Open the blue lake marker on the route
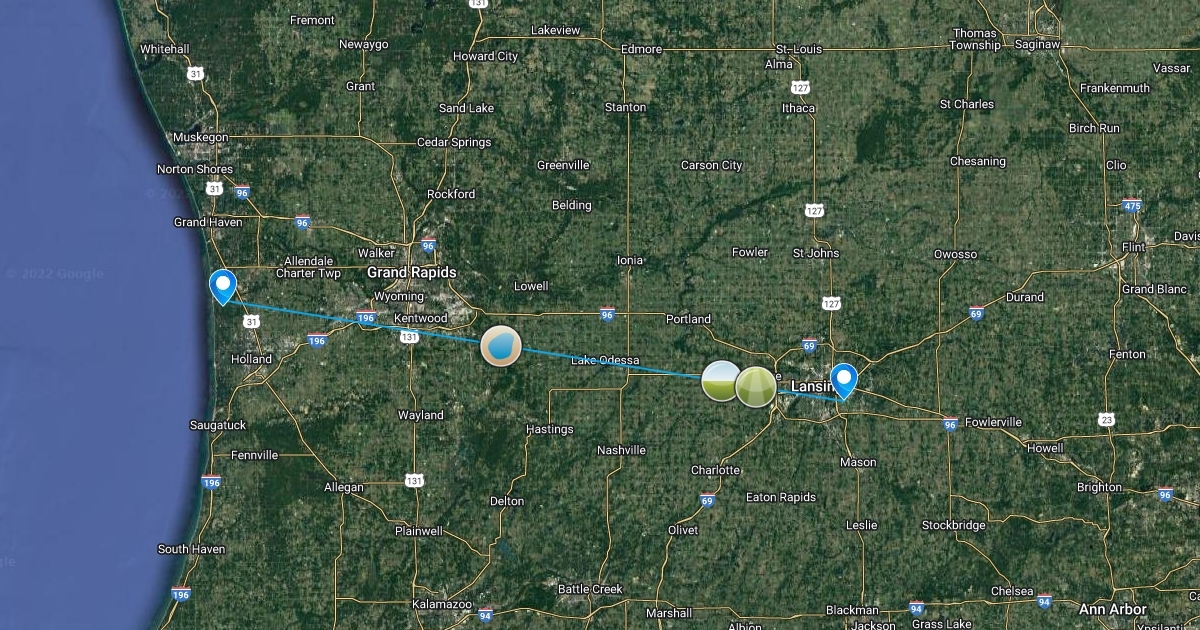The height and width of the screenshot is (630, 1200). click(501, 346)
